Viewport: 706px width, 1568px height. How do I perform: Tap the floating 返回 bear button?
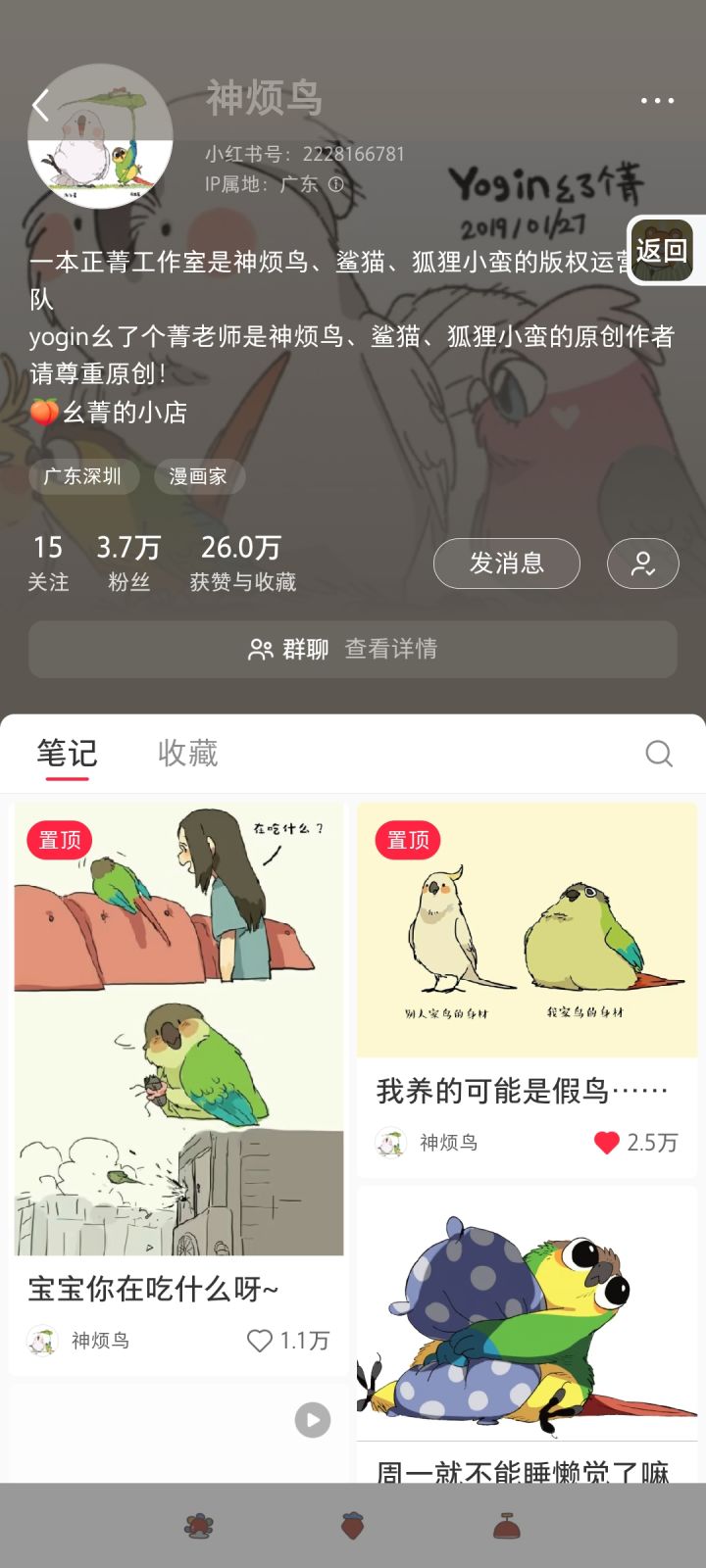(662, 252)
